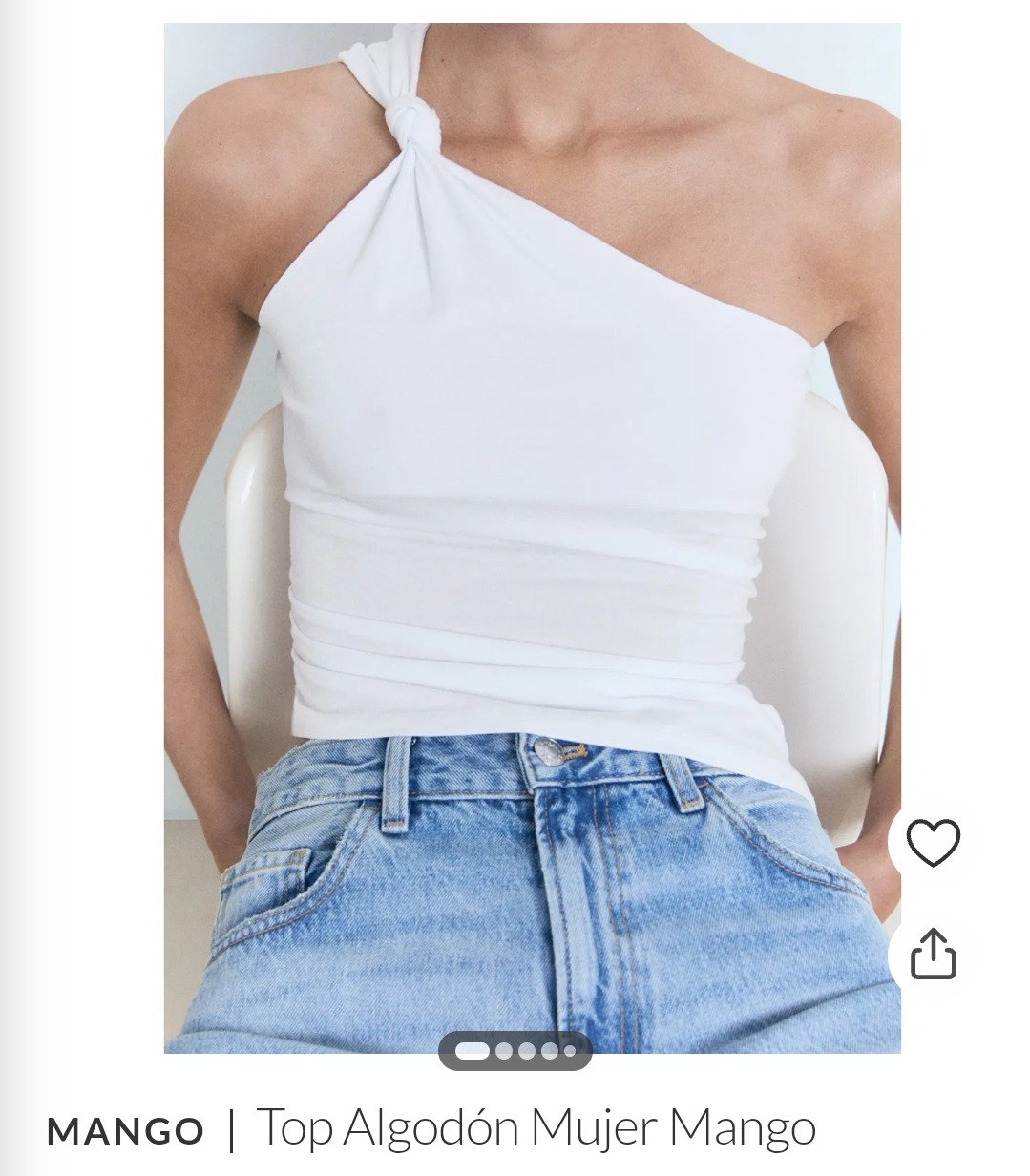Tap the image carousel page indicator
The width and height of the screenshot is (1030, 1176).
(515, 1051)
